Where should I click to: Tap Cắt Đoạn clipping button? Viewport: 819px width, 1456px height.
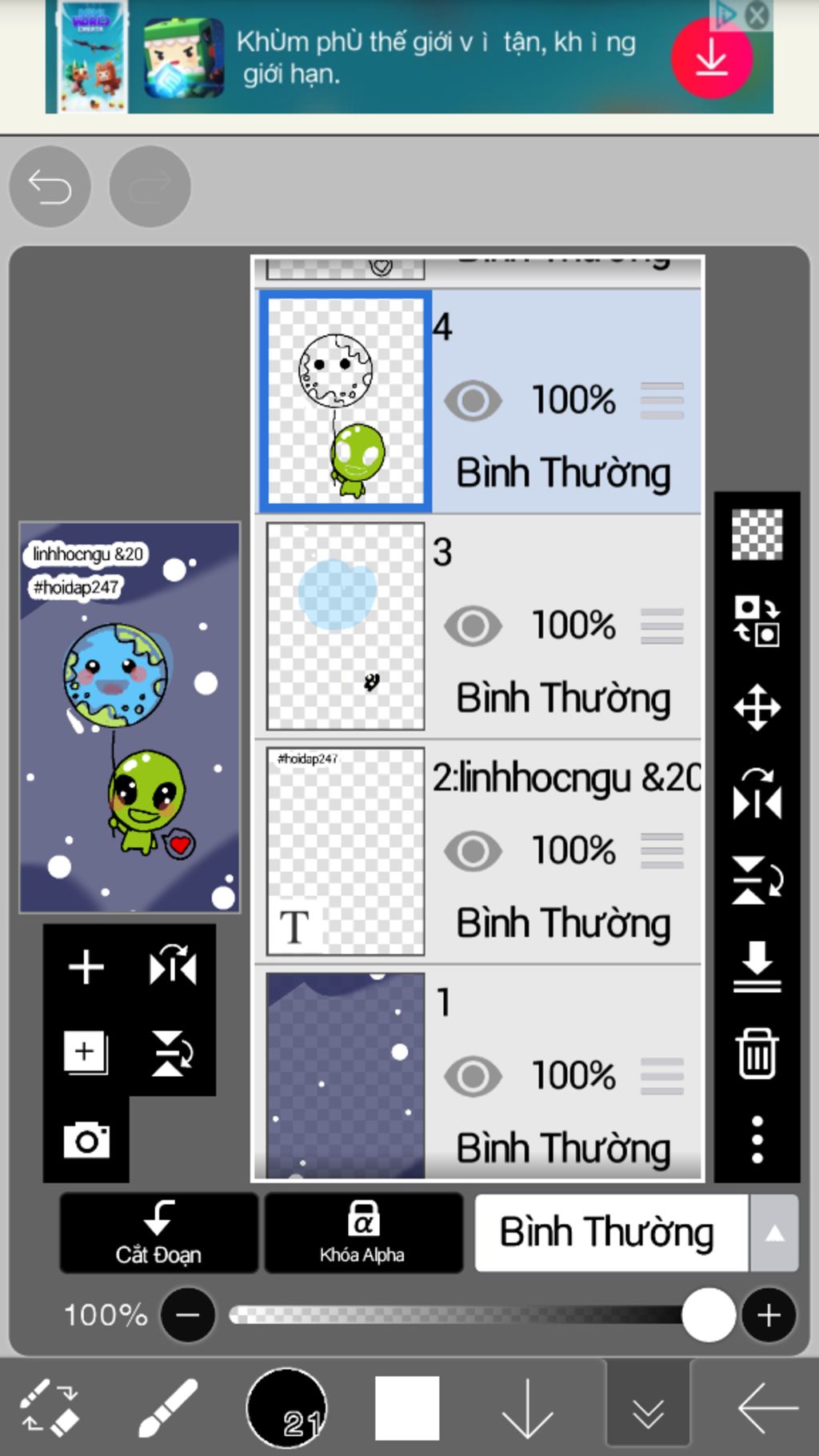158,1233
